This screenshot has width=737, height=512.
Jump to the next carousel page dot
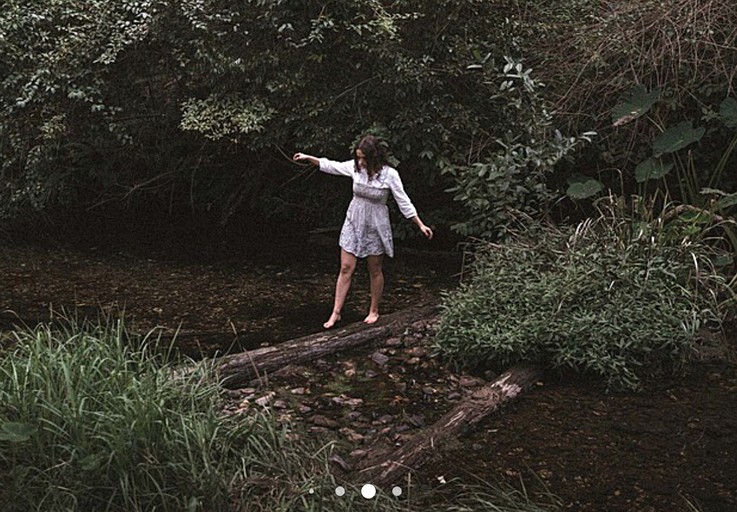coord(397,491)
